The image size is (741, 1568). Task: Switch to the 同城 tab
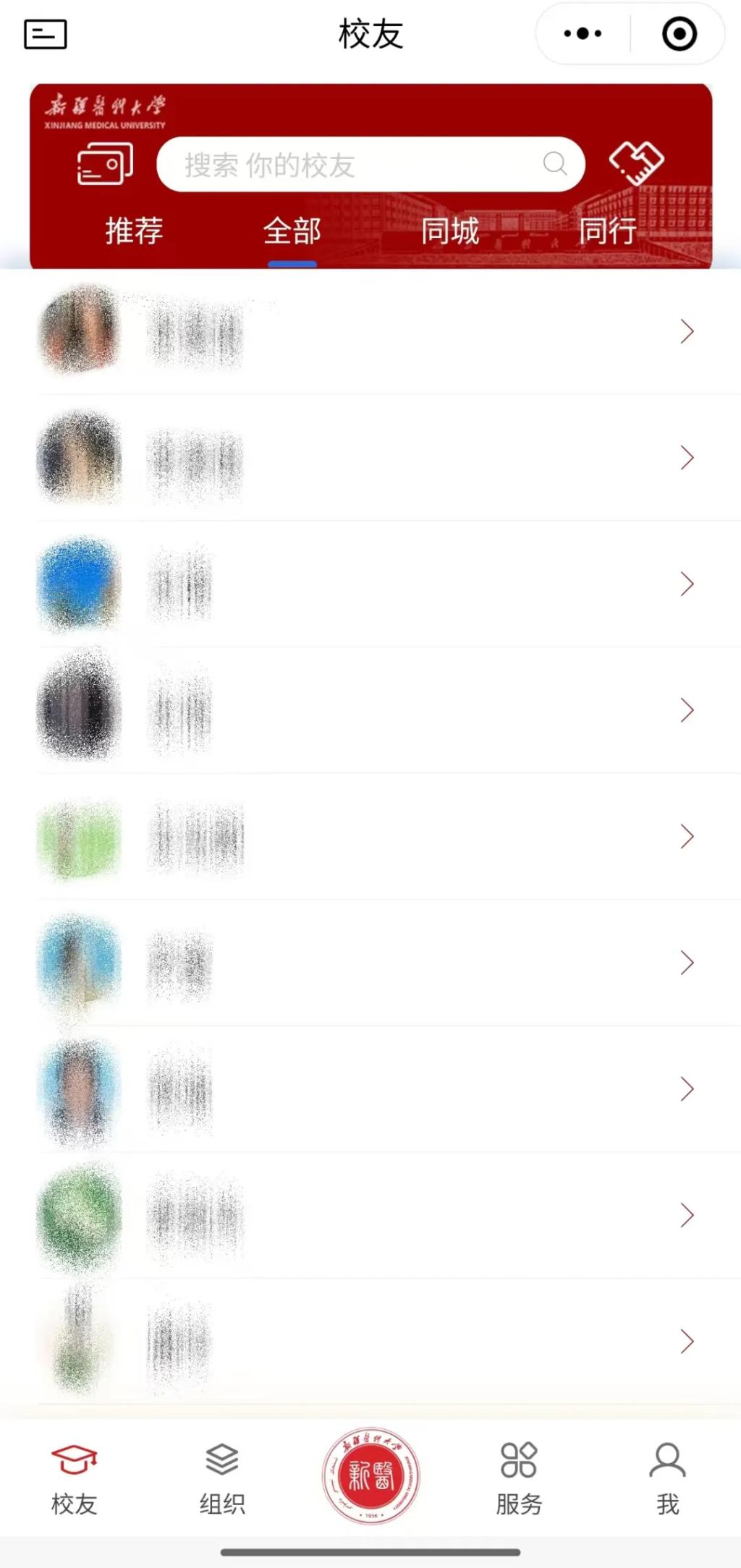coord(450,231)
